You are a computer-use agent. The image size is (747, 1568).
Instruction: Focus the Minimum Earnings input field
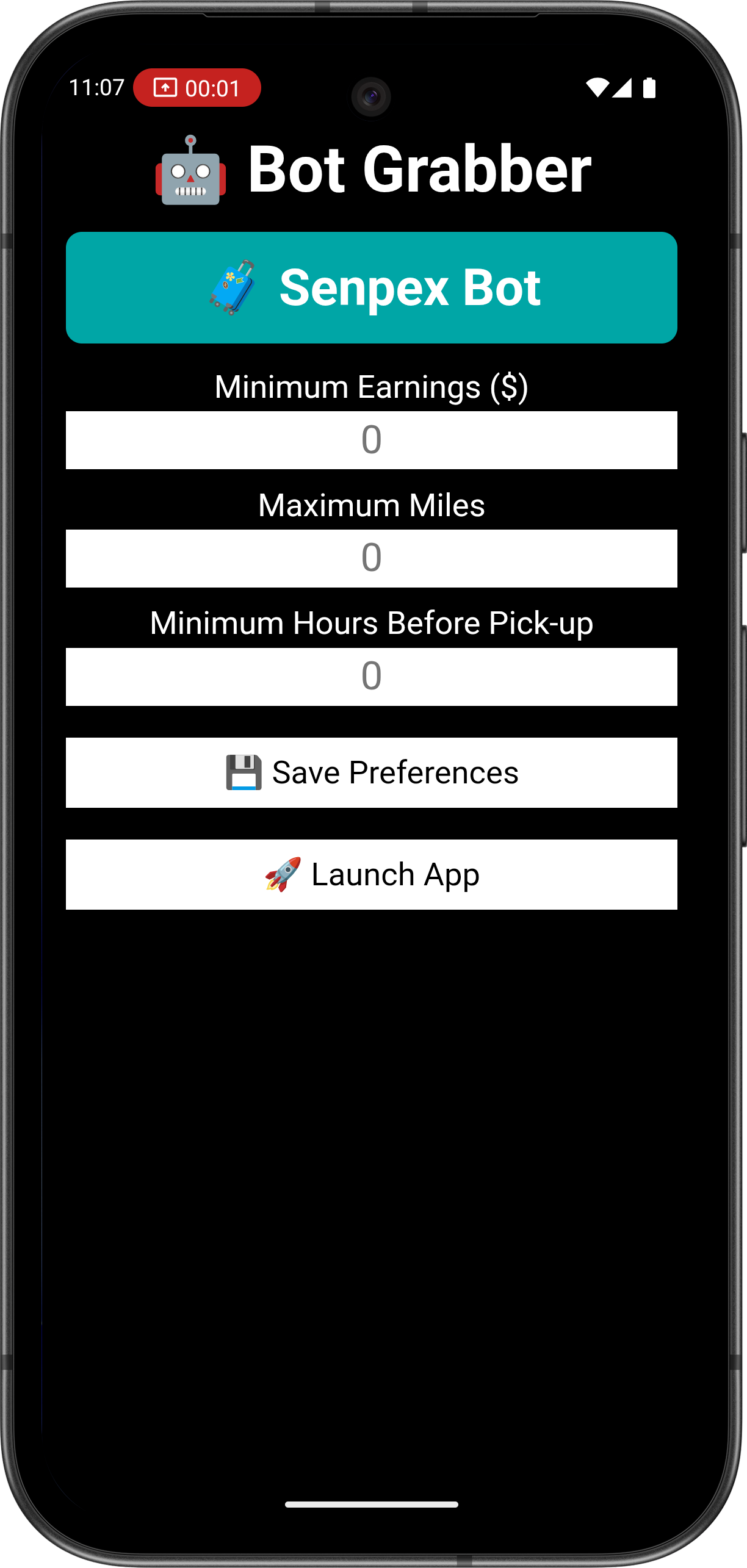coord(371,440)
